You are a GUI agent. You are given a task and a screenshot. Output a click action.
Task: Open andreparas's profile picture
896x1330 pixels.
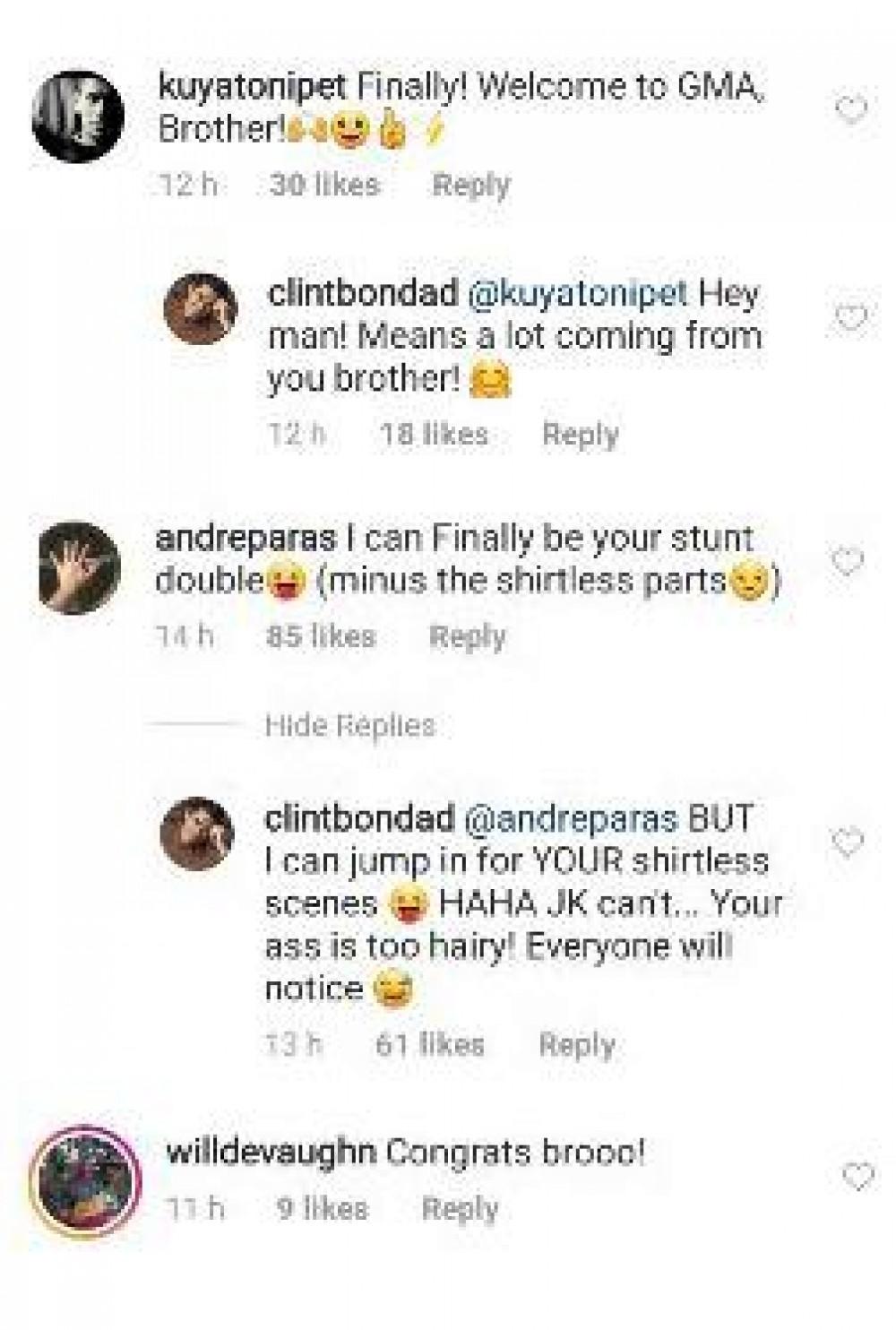coord(79,568)
